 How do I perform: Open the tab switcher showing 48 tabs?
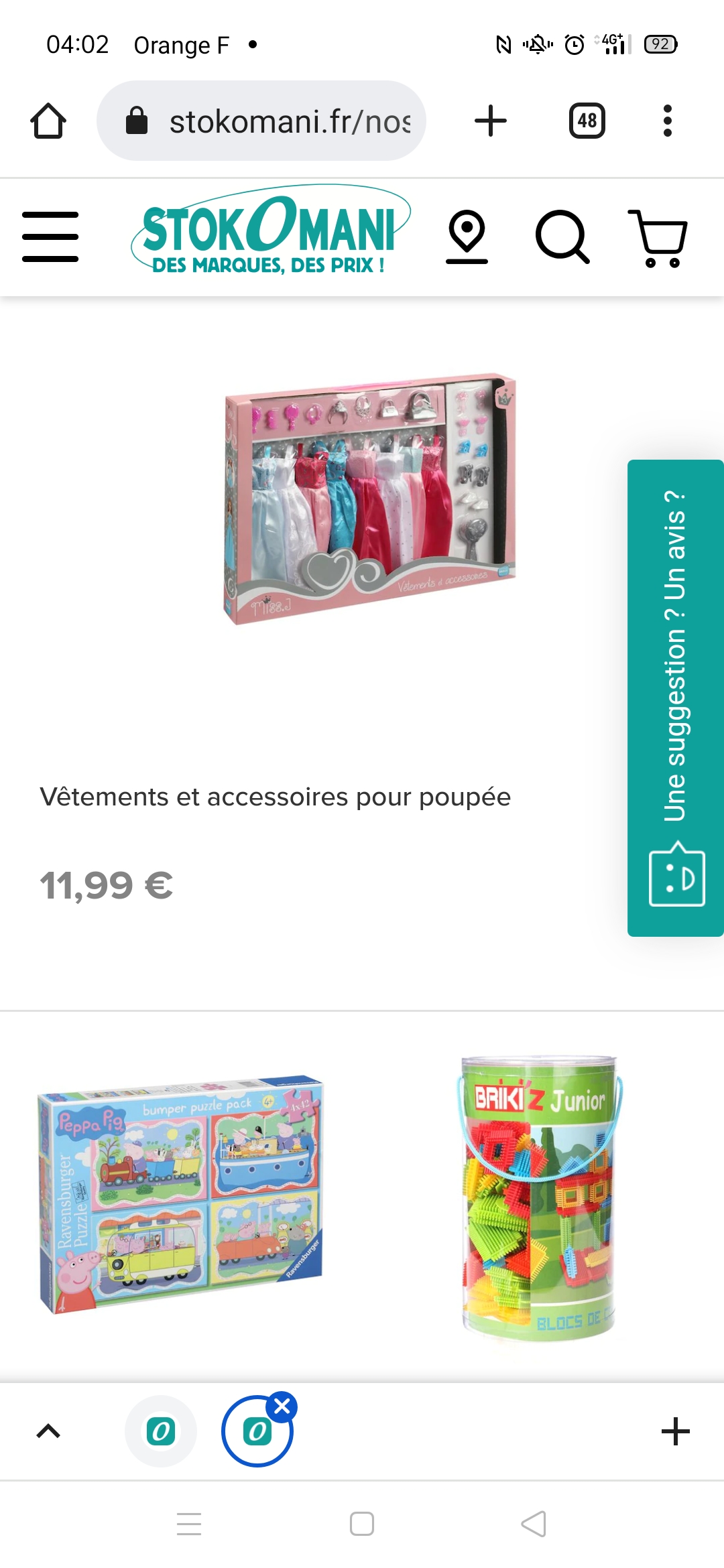point(587,121)
